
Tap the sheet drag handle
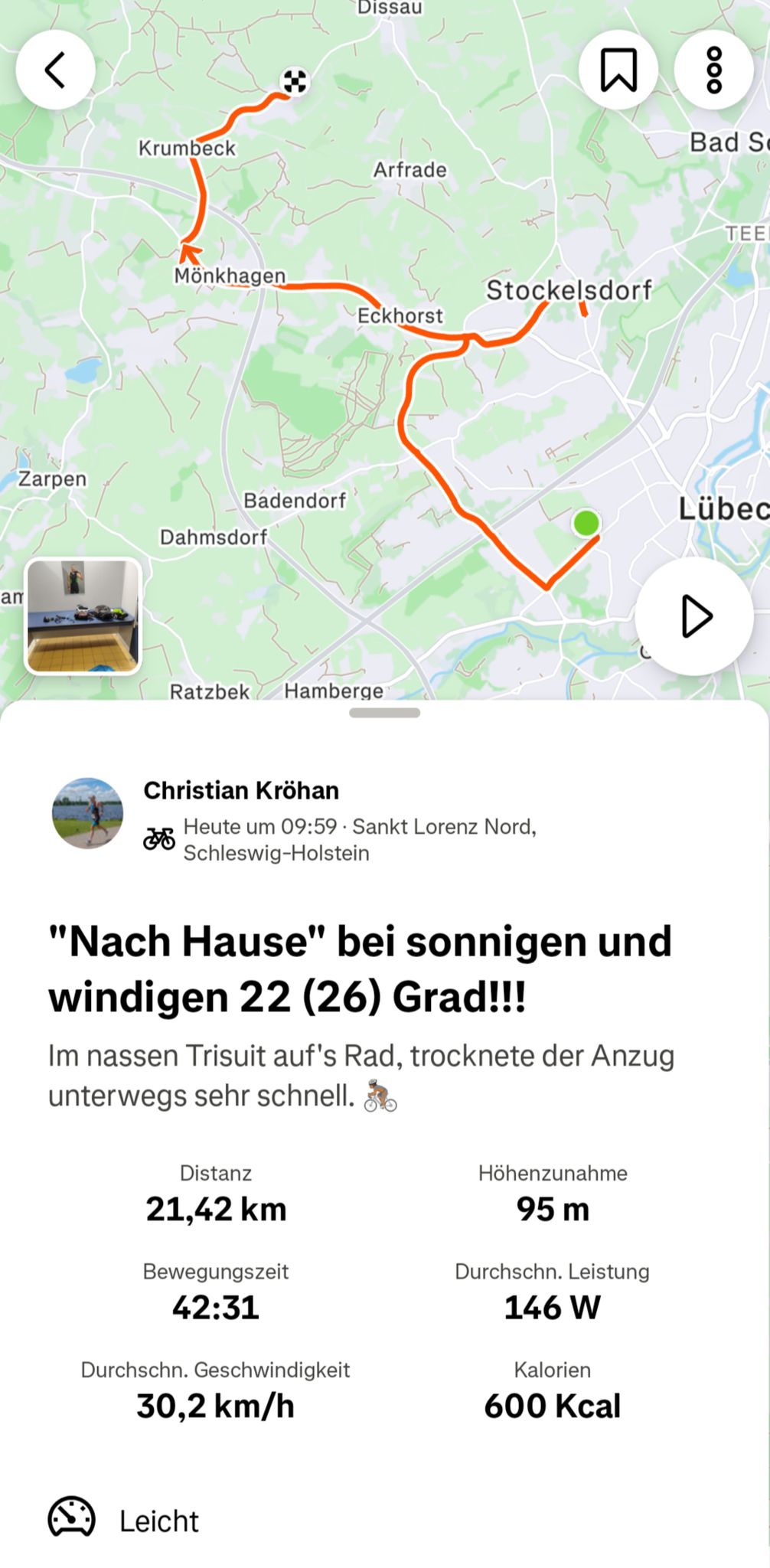point(384,713)
